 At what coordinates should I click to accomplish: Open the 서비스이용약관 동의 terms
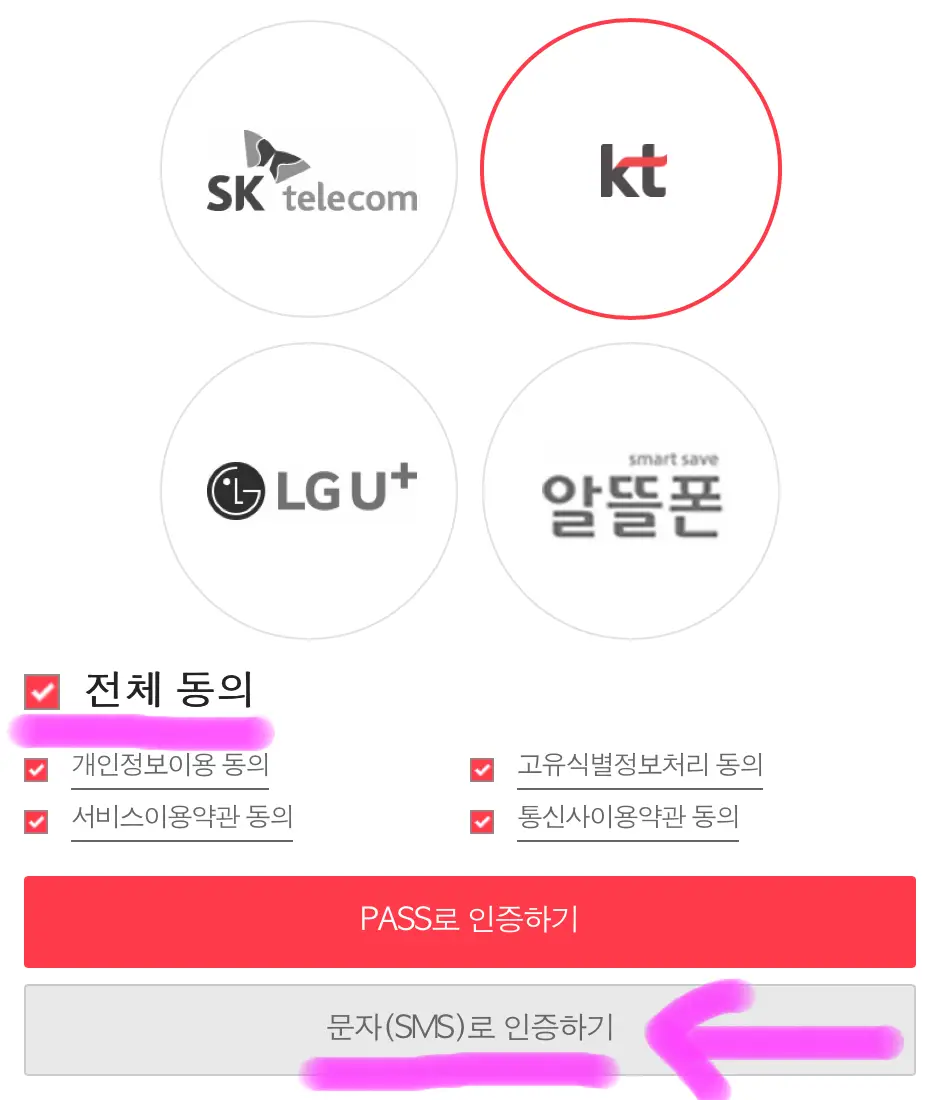180,820
